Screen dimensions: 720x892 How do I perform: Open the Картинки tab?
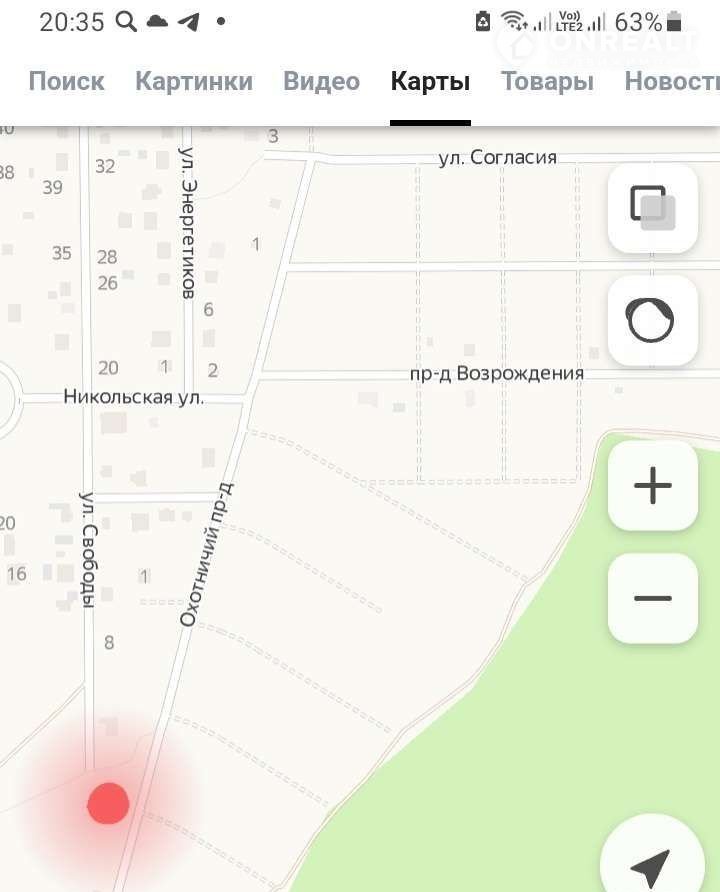194,82
